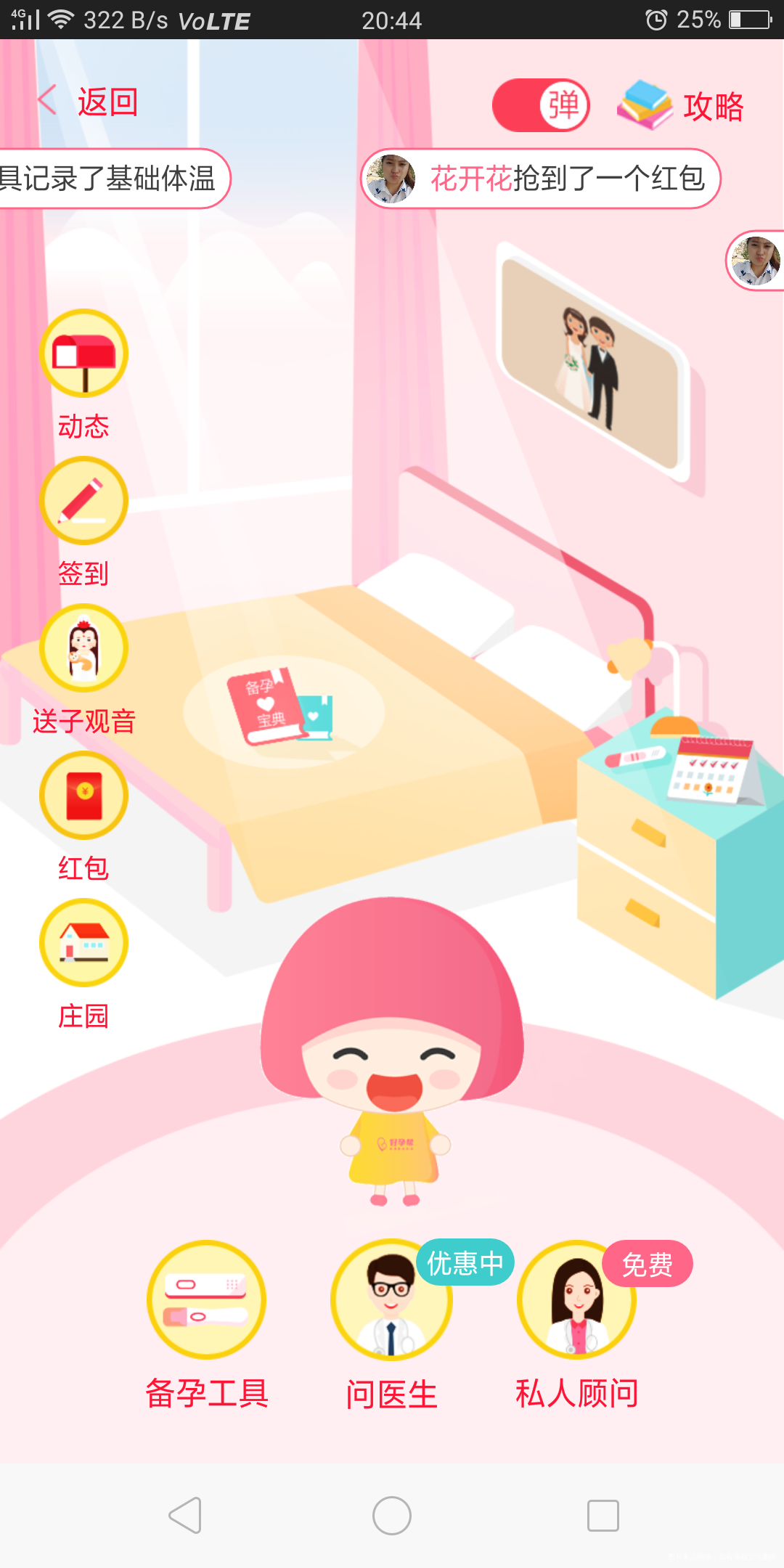Open system recent apps

tap(603, 1516)
